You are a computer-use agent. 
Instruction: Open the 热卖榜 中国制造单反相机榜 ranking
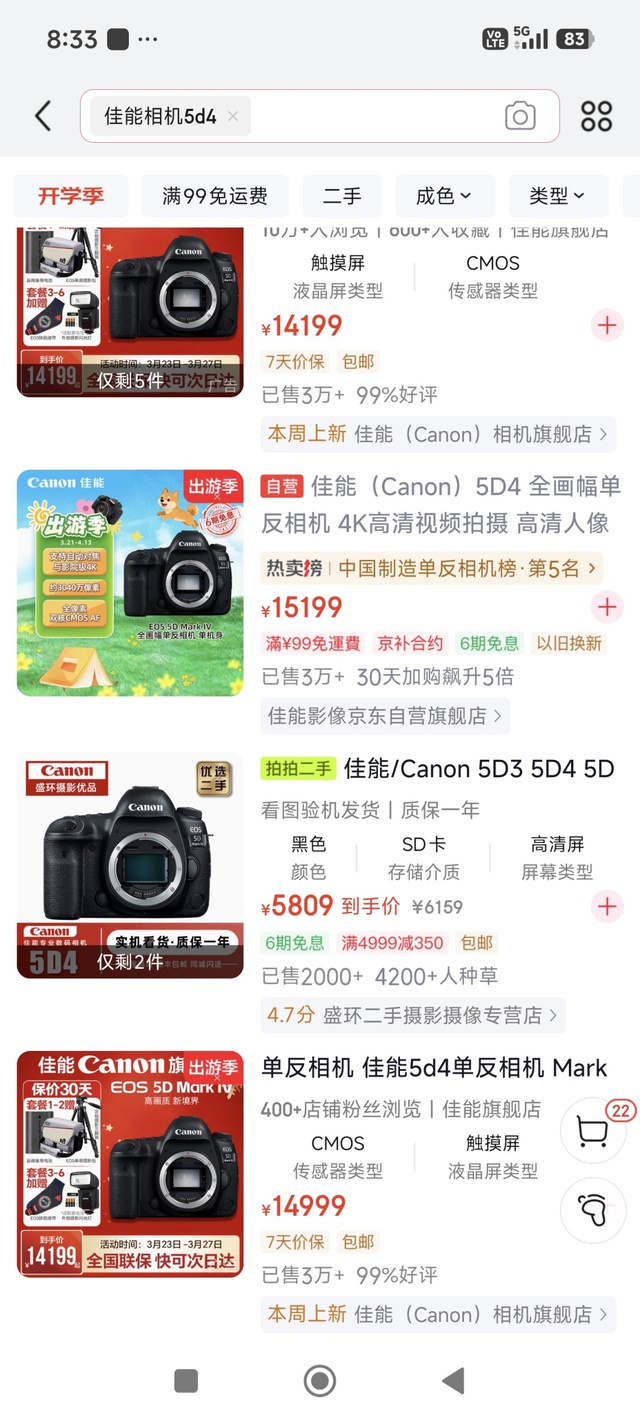[432, 568]
